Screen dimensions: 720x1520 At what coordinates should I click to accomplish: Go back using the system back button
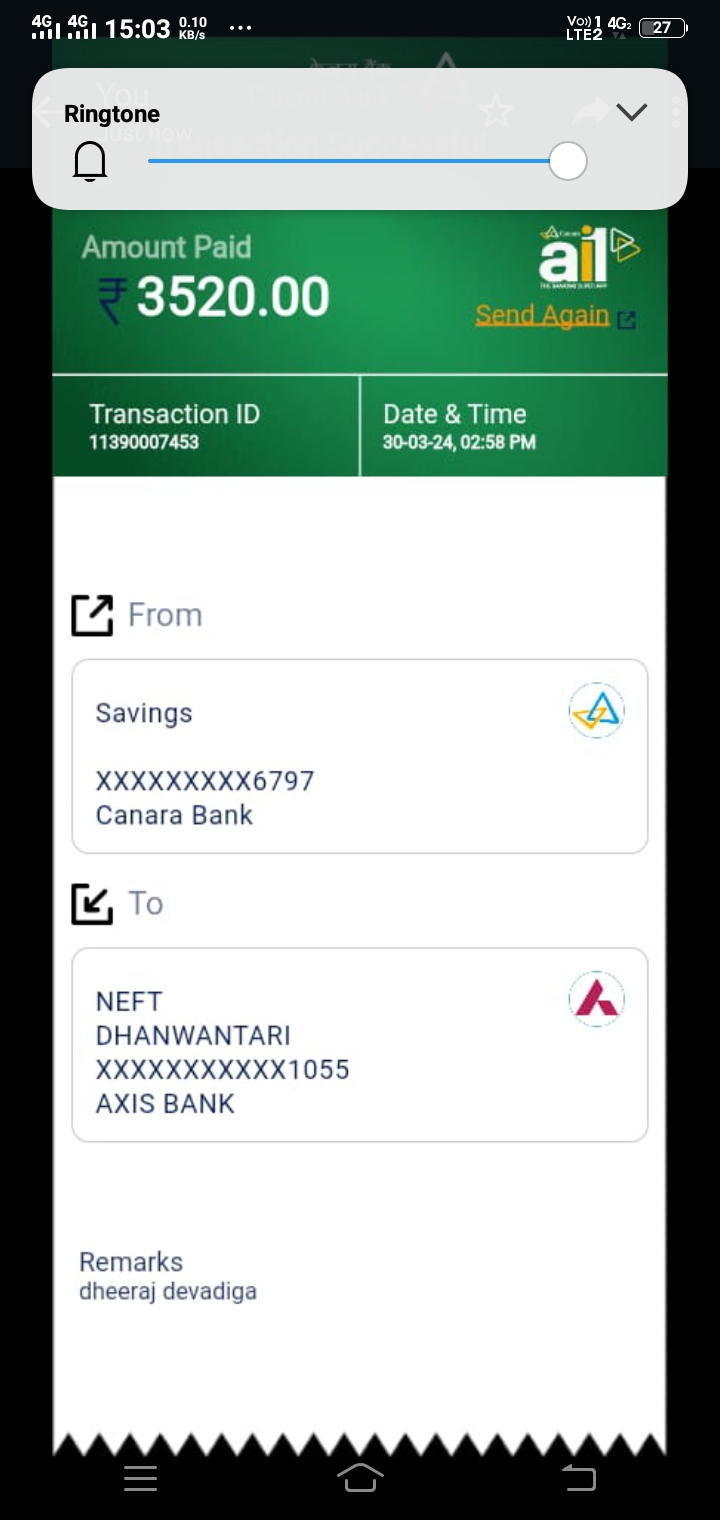(x=578, y=1478)
